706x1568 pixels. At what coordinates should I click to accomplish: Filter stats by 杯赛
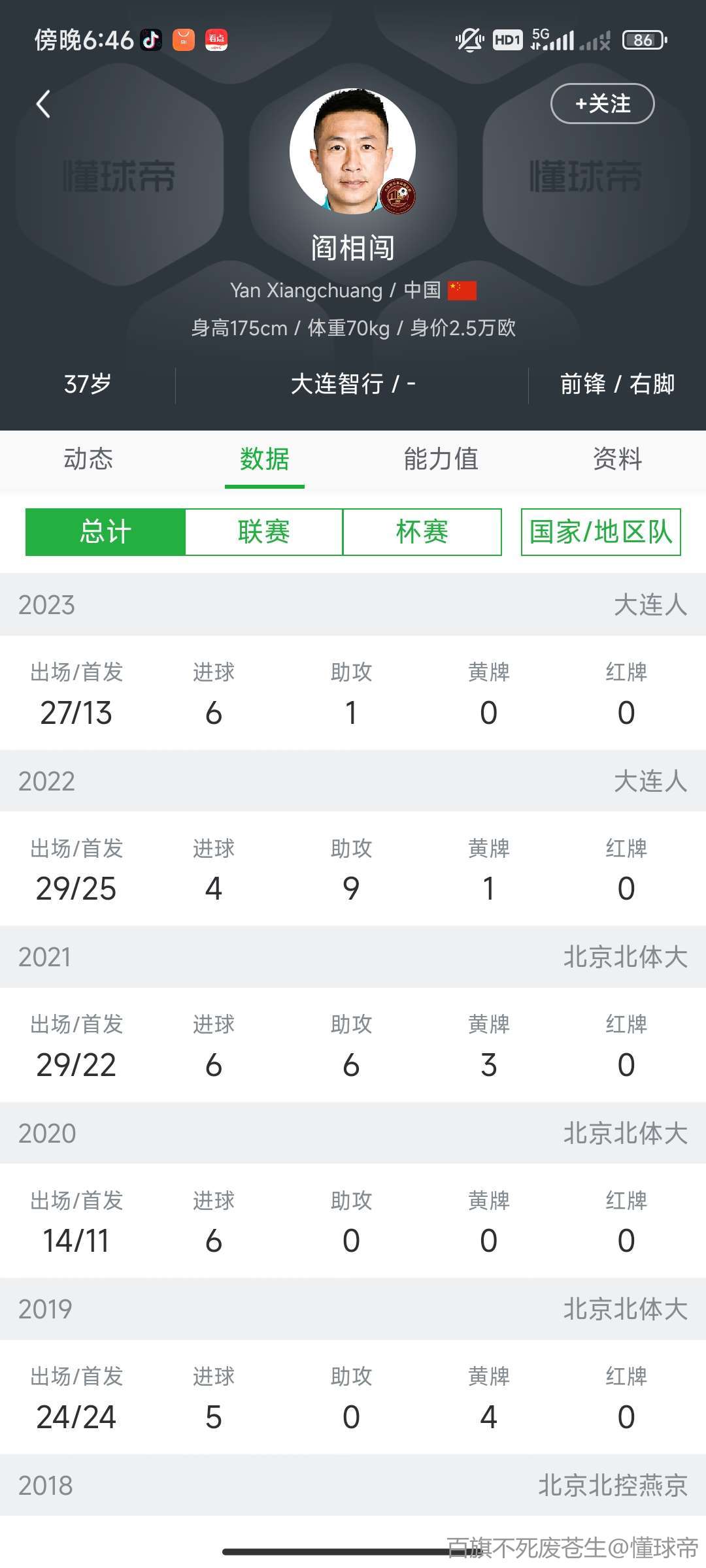coord(422,532)
